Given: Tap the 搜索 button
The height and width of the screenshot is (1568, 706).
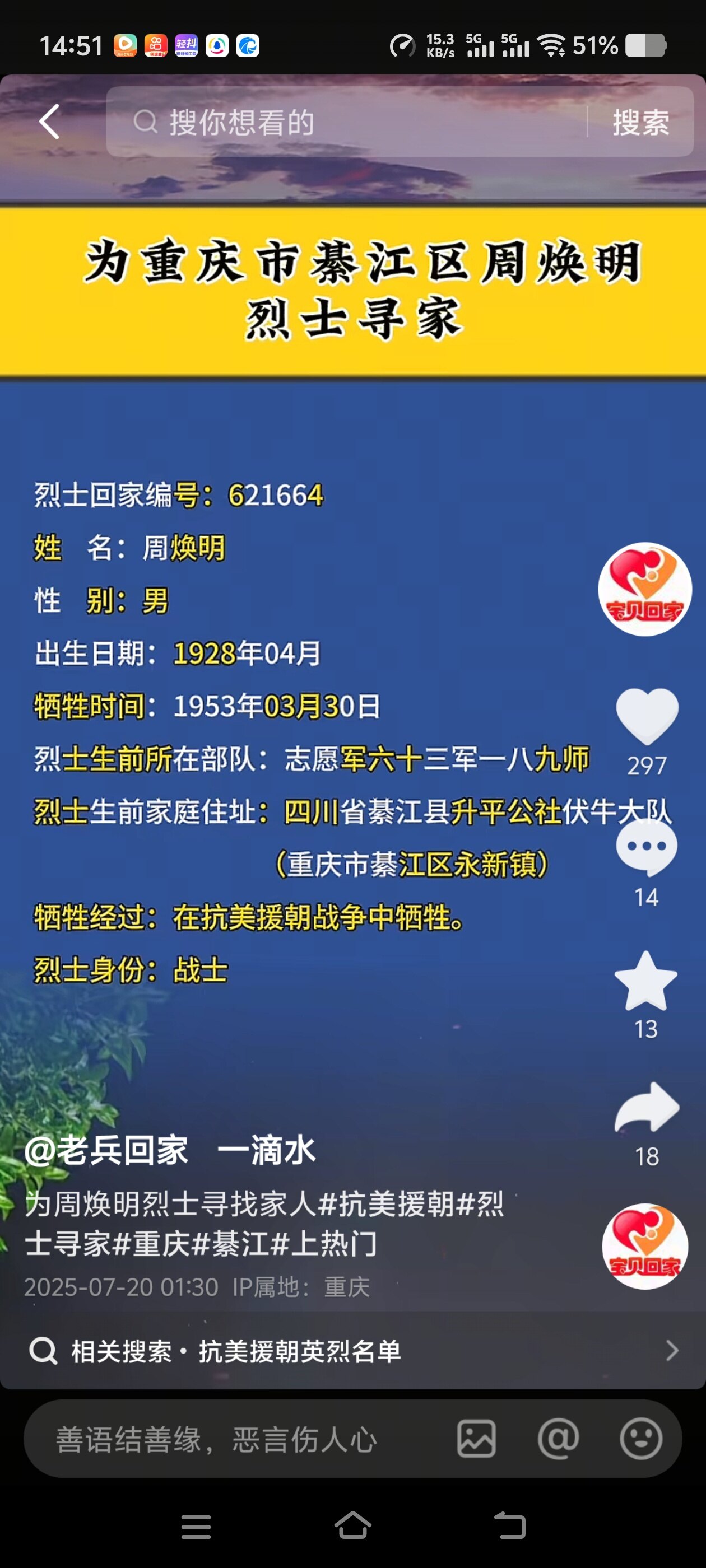Looking at the screenshot, I should pyautogui.click(x=640, y=122).
